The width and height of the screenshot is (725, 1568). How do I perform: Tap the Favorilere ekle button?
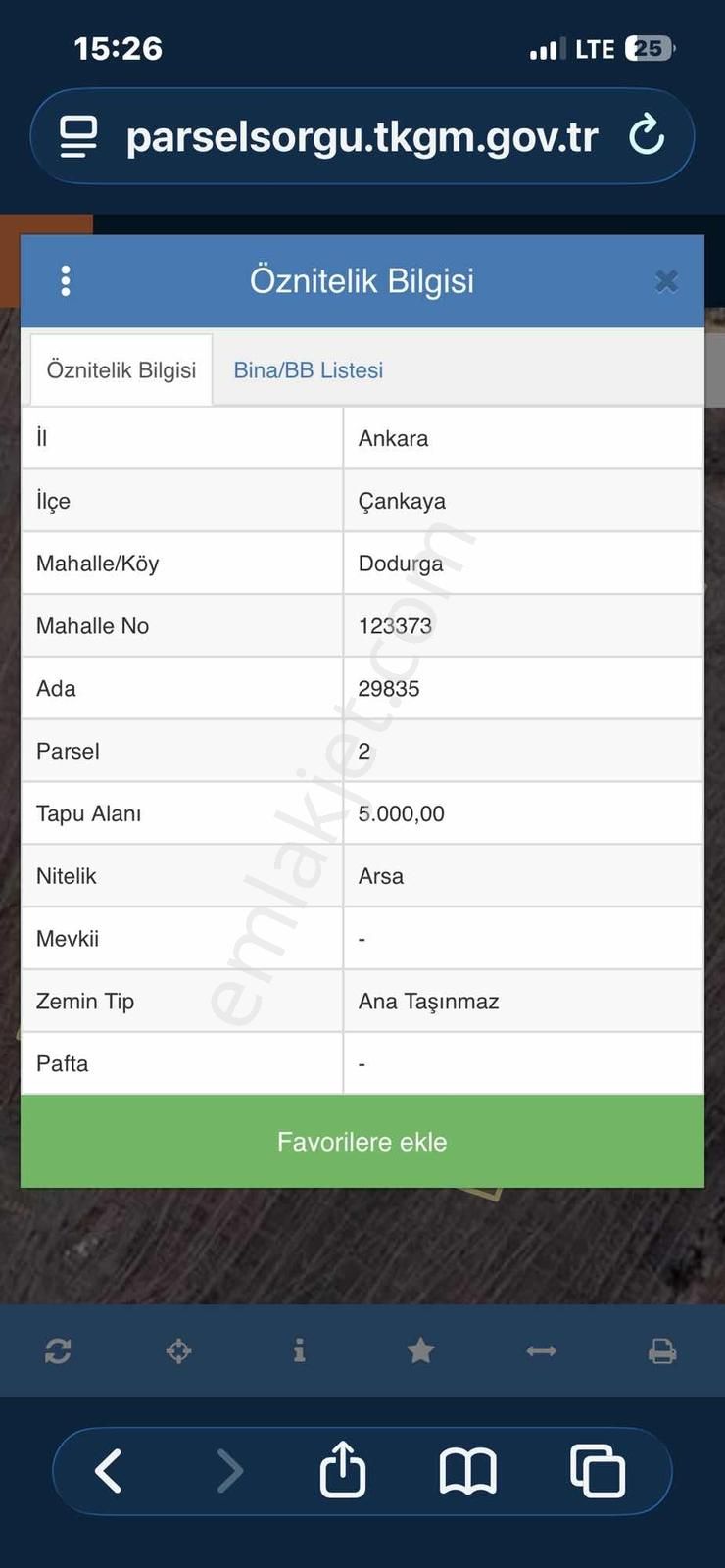tap(362, 1142)
